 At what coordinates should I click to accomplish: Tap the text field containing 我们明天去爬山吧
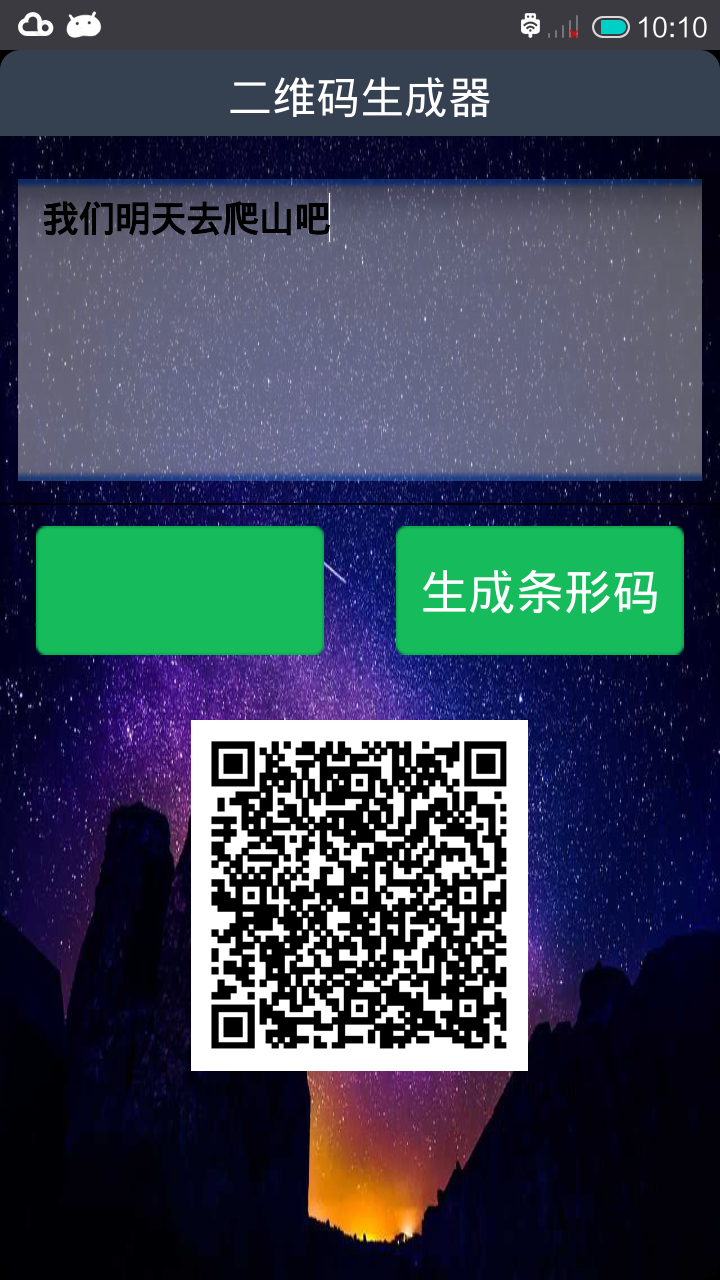tap(360, 330)
